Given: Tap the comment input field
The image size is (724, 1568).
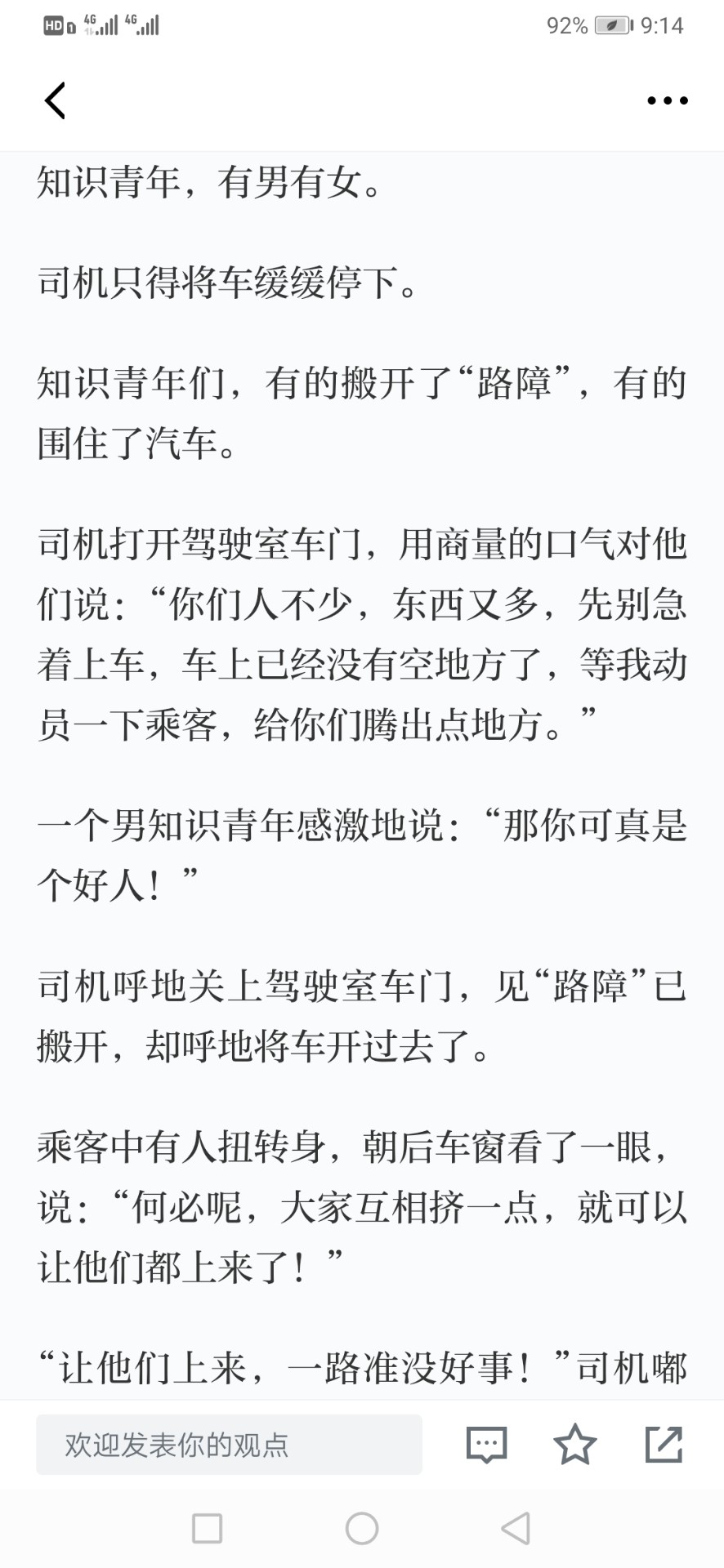Looking at the screenshot, I should [x=229, y=1445].
